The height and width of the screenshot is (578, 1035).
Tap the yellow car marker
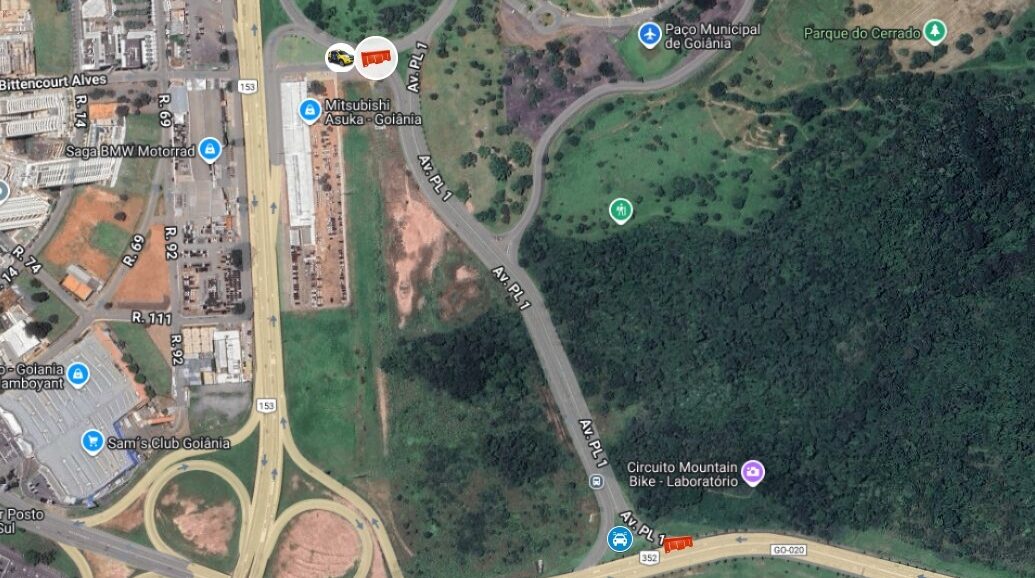click(x=341, y=58)
